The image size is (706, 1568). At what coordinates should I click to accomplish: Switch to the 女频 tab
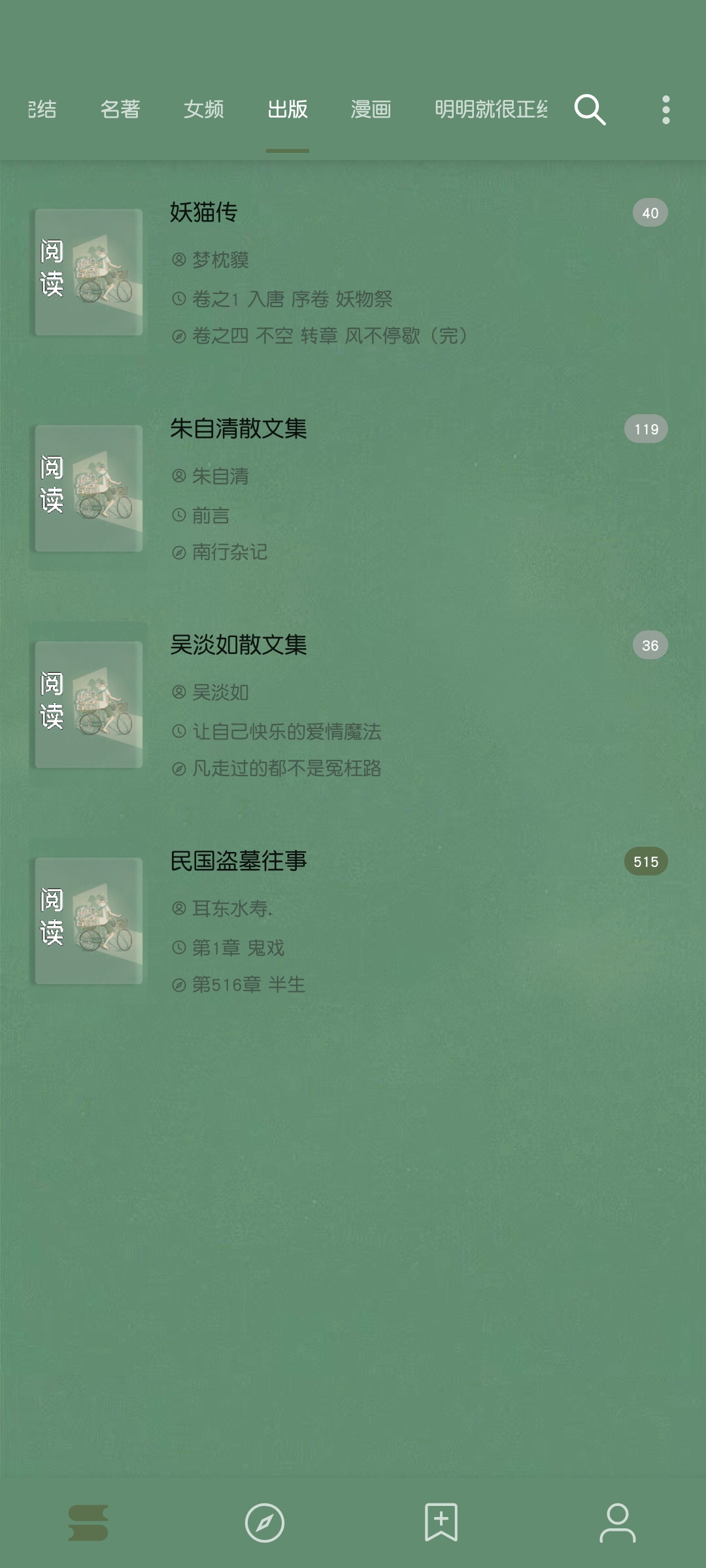coord(203,110)
